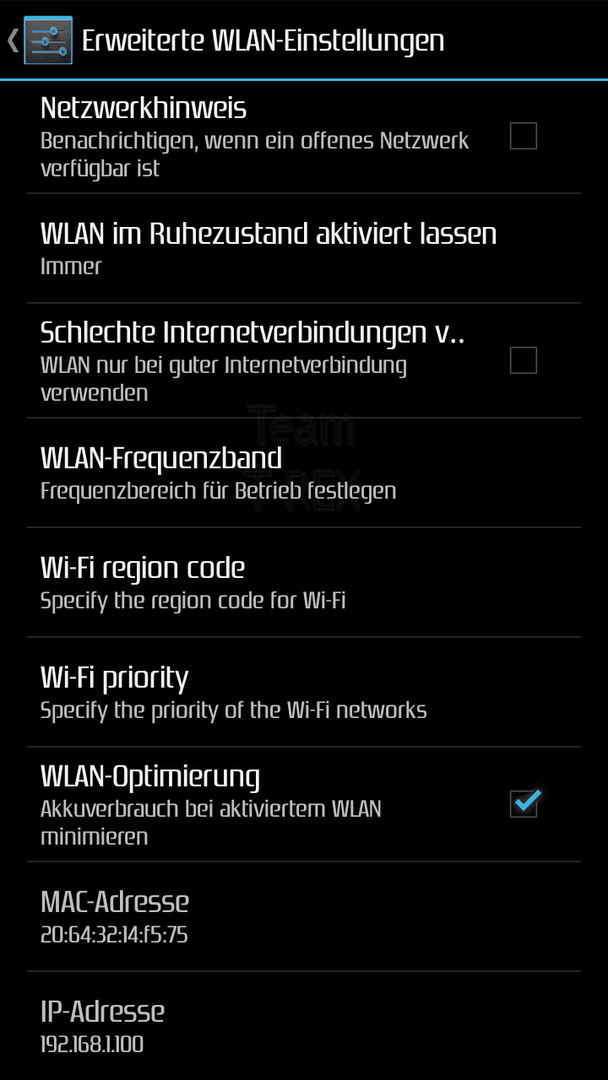Open Wi-Fi priority setting
Screen dimensions: 608x1080
233,692
